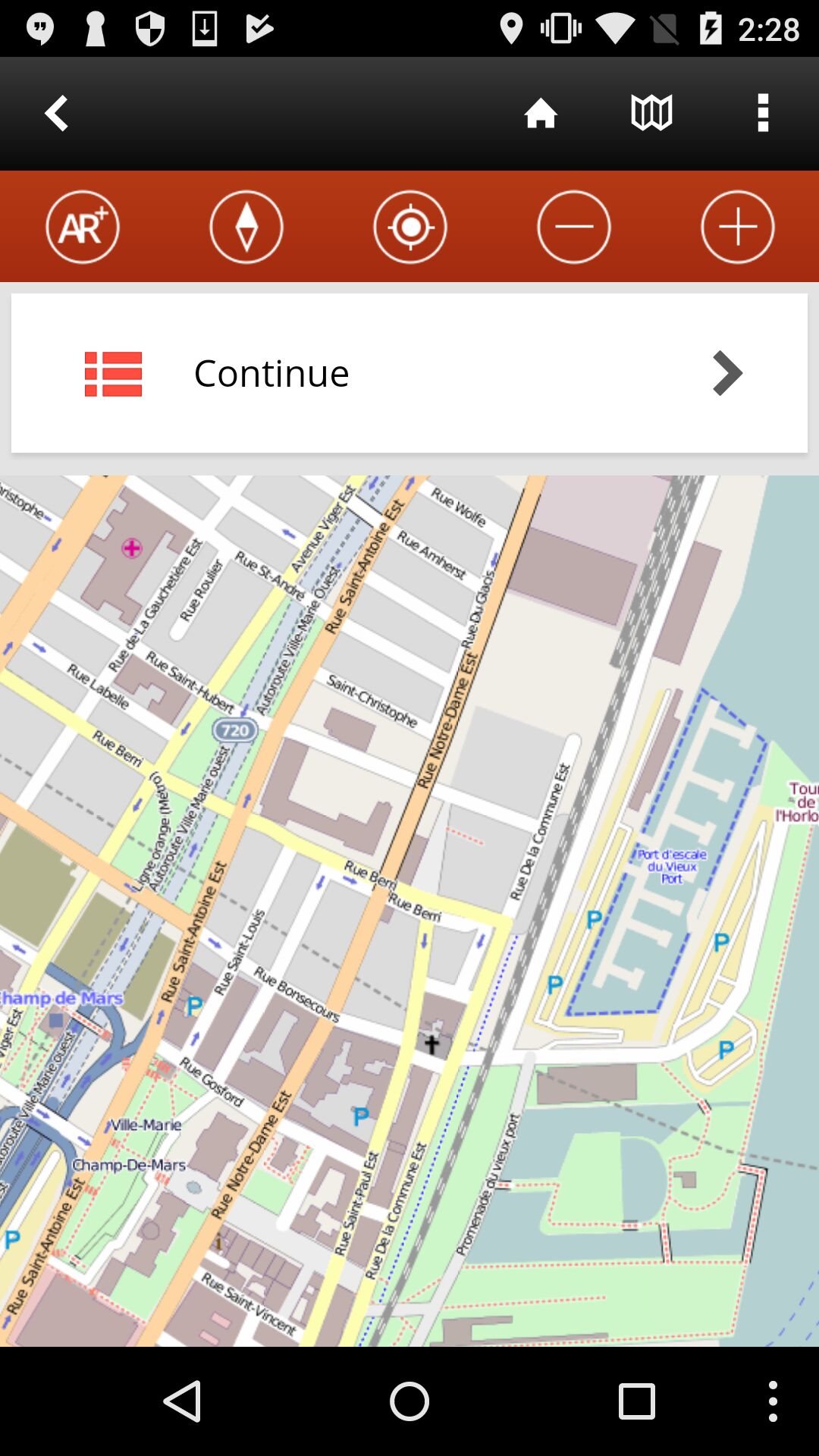Tap the system home button
This screenshot has width=819, height=1456.
pos(409,1401)
